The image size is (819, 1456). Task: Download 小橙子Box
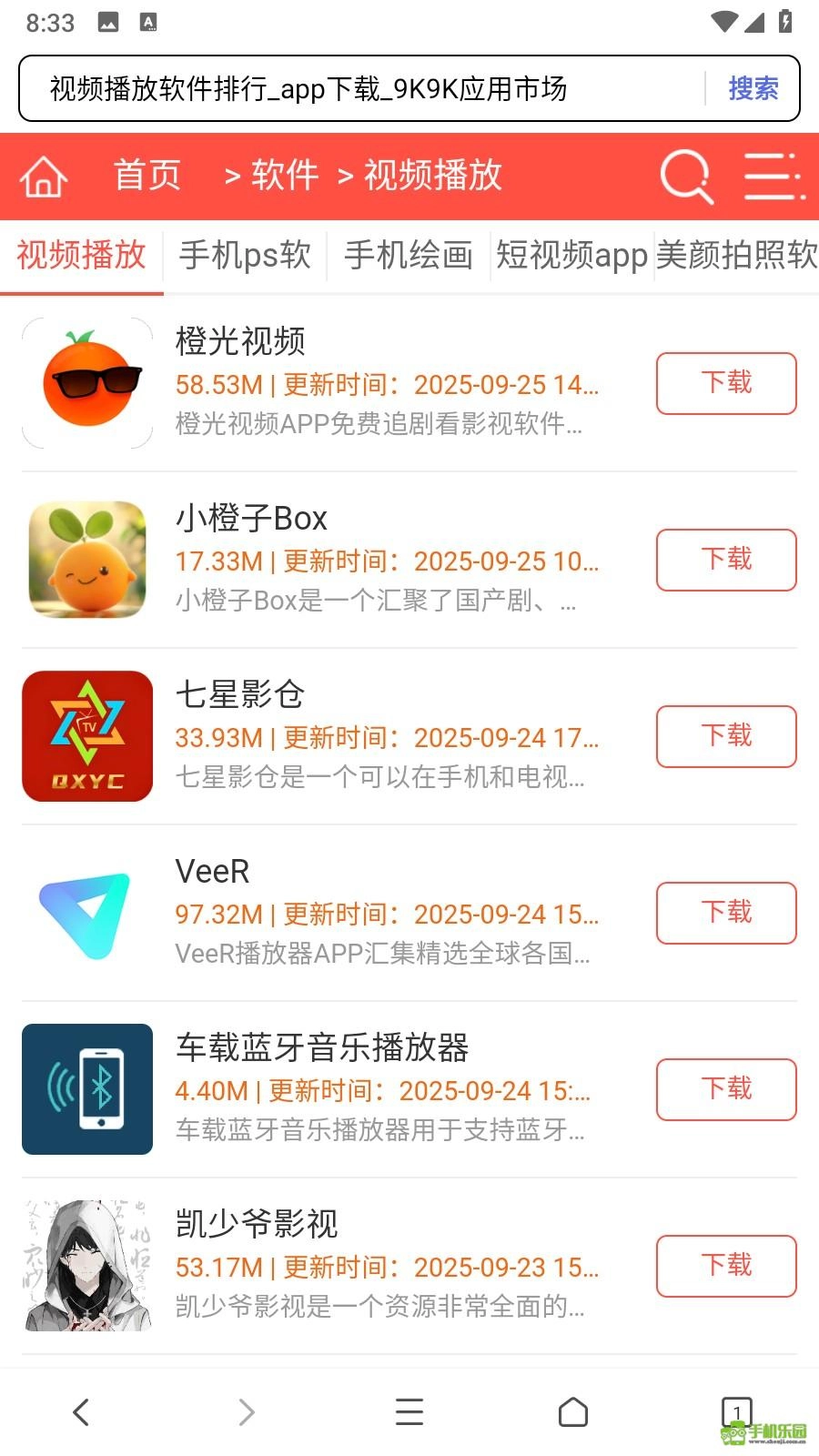point(726,560)
